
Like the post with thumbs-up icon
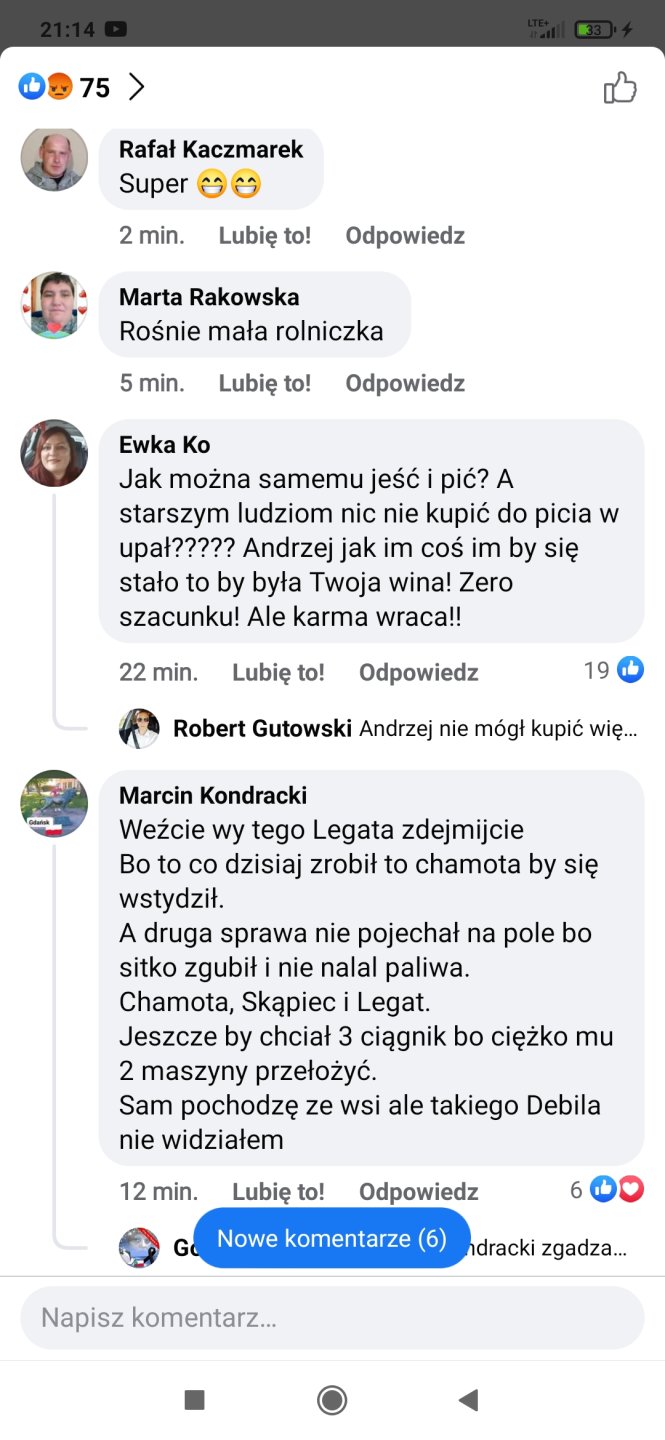pos(620,88)
